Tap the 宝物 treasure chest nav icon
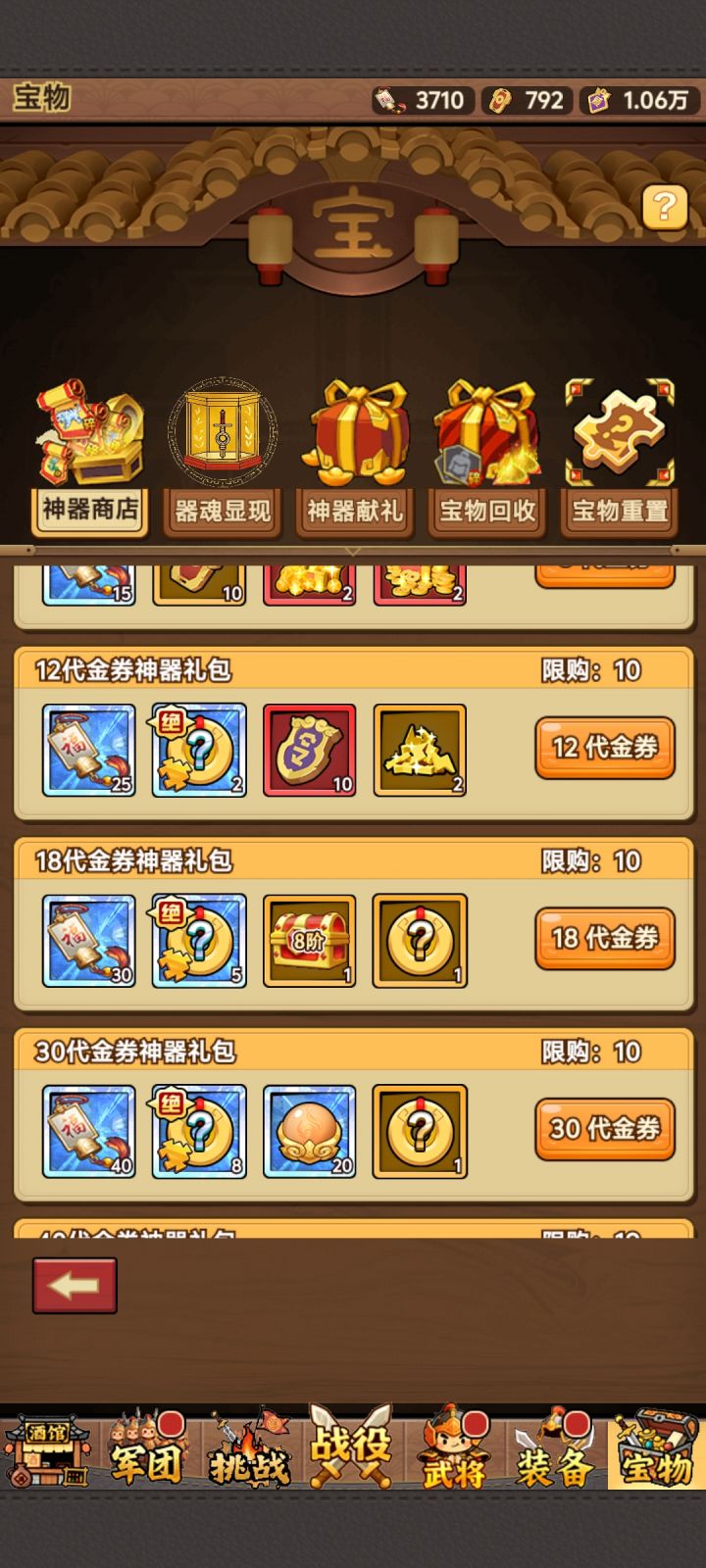Screen dimensions: 706x1568 (653, 1460)
